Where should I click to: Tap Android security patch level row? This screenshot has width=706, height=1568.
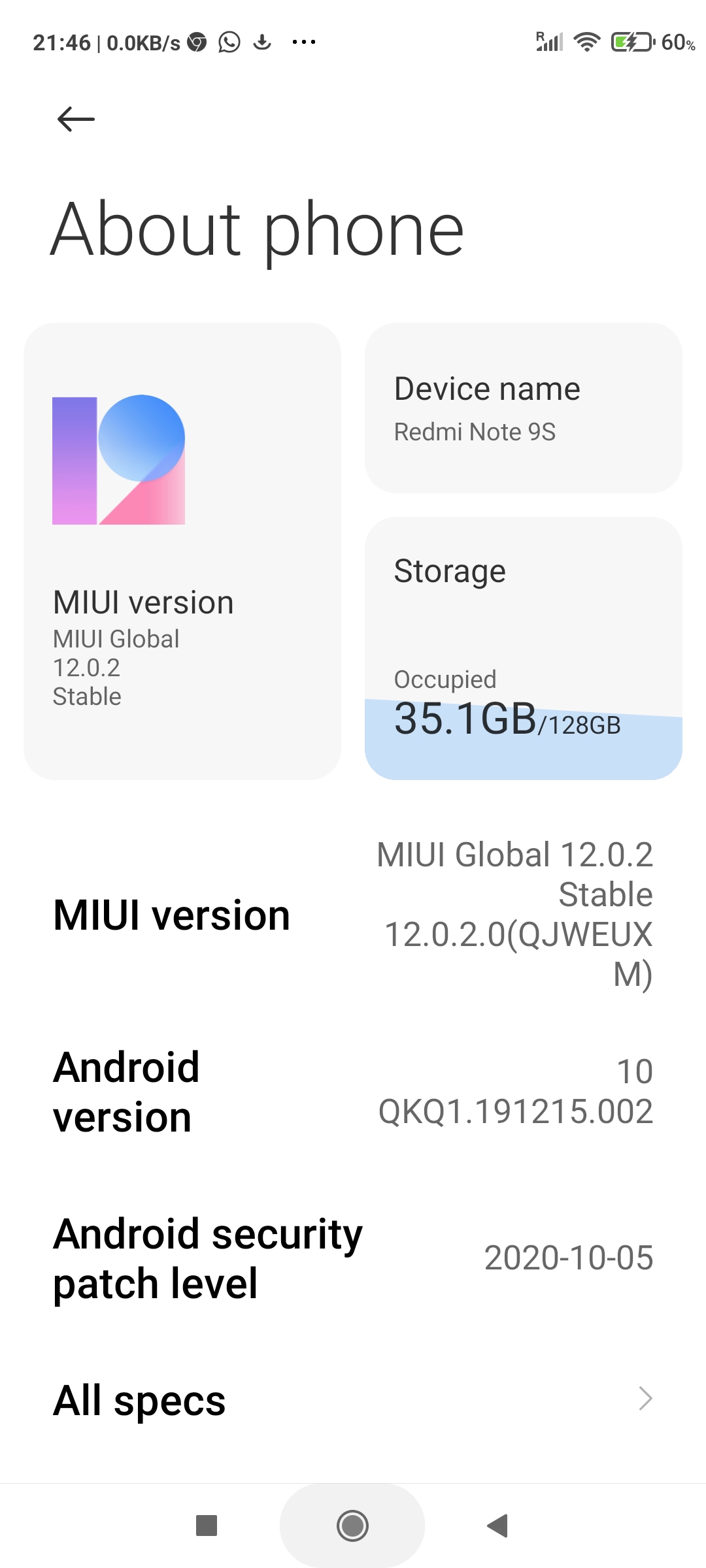pos(353,1258)
